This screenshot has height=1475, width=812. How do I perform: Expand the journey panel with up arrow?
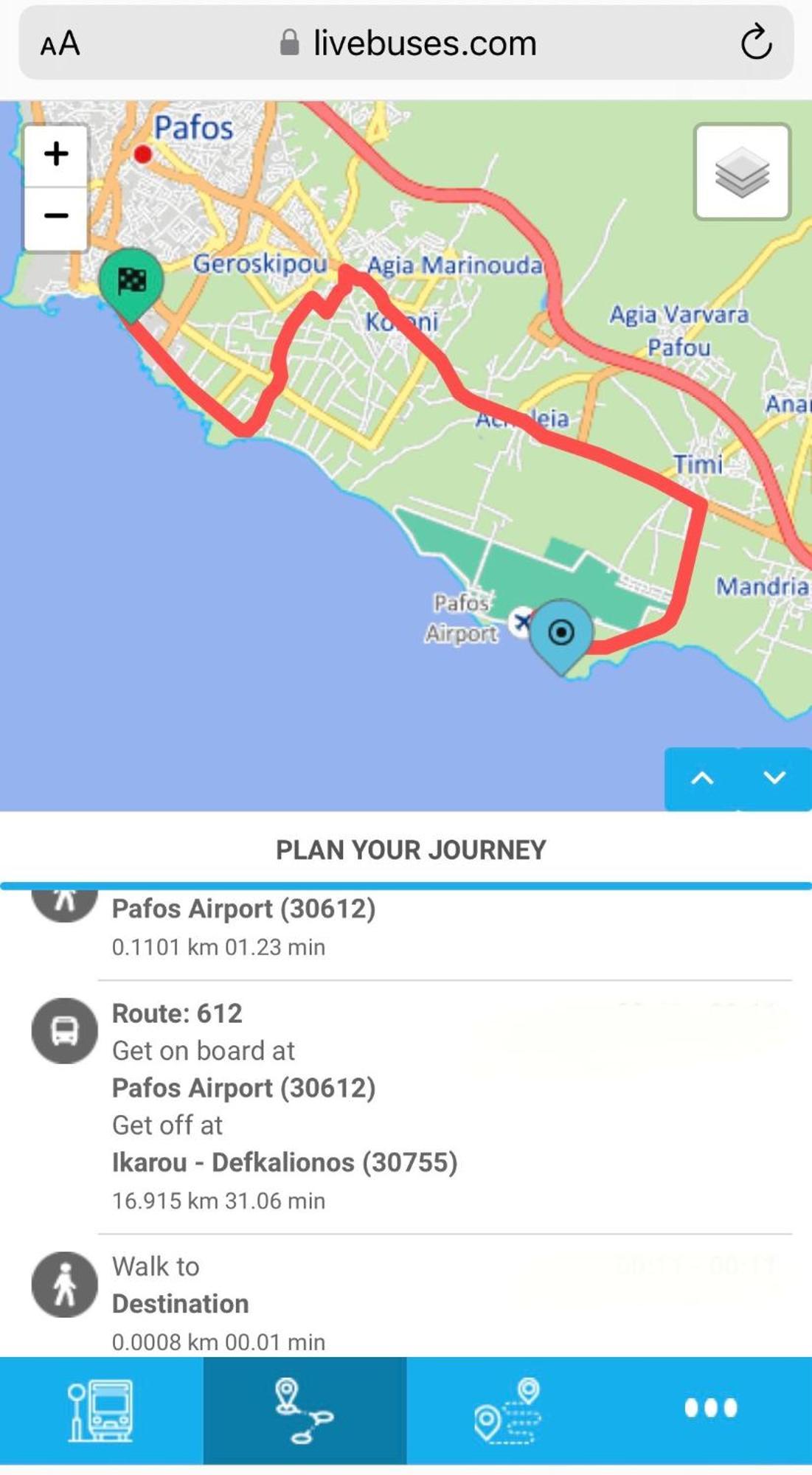click(701, 779)
